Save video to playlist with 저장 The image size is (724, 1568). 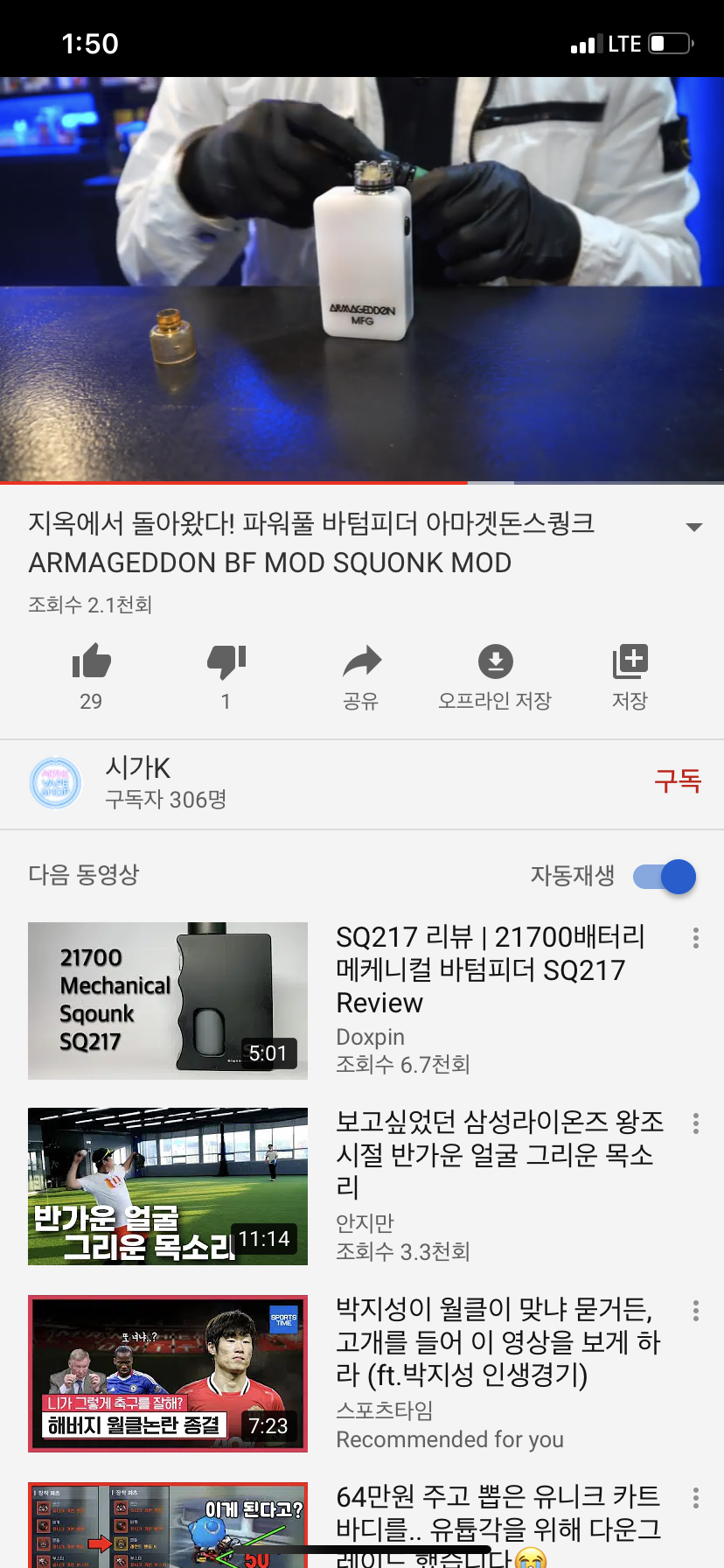(x=630, y=662)
